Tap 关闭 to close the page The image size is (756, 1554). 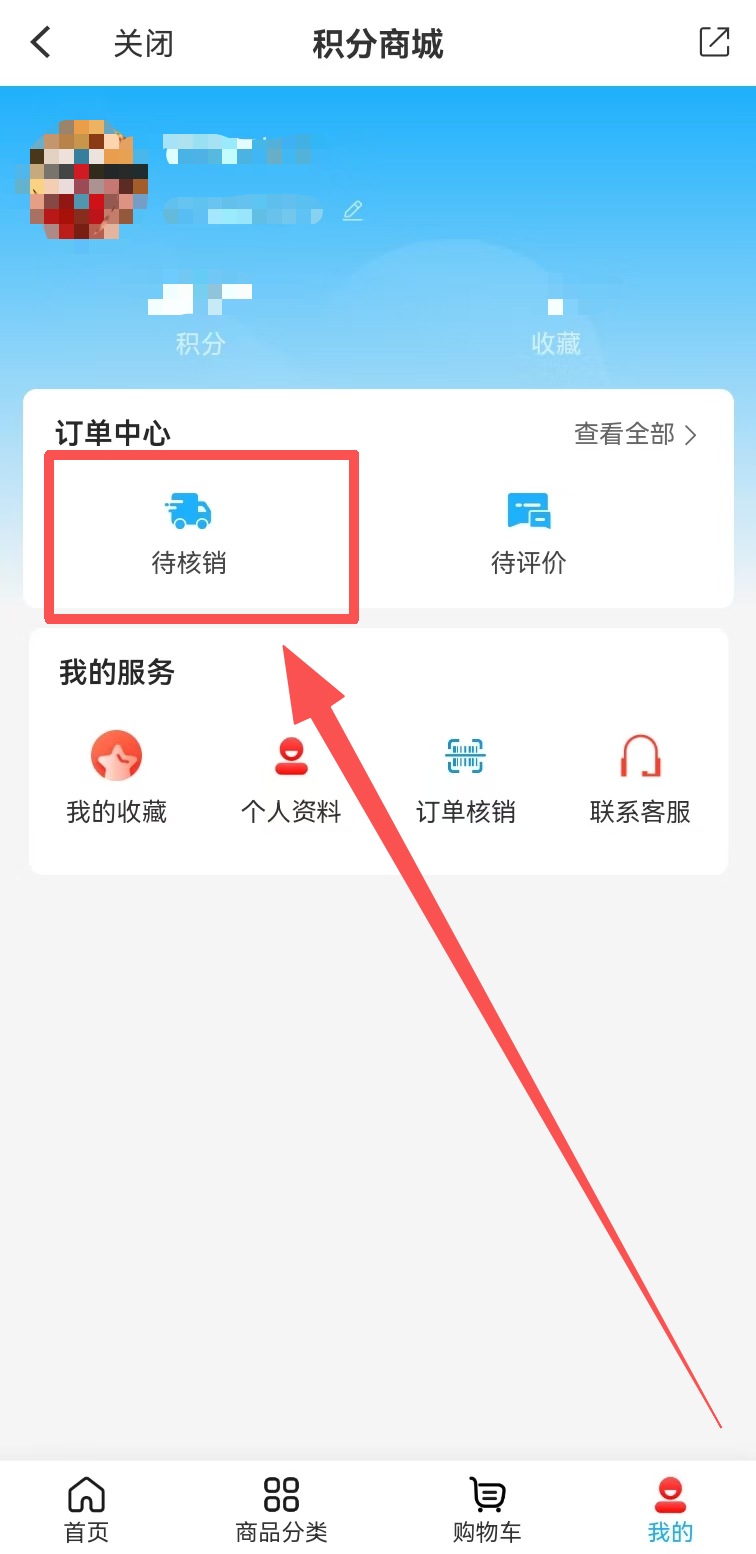pos(143,43)
